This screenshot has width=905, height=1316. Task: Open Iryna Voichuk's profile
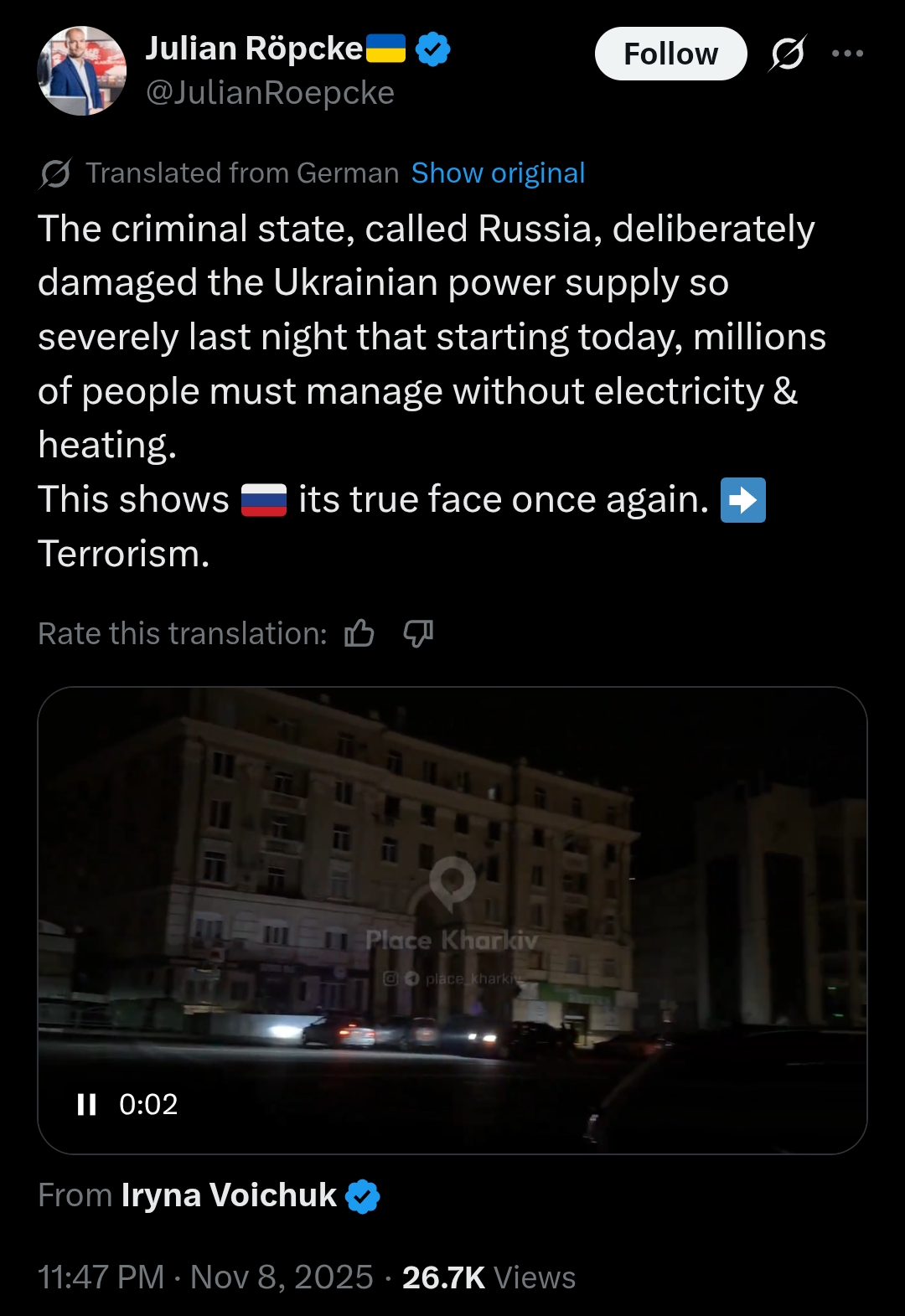(229, 1195)
